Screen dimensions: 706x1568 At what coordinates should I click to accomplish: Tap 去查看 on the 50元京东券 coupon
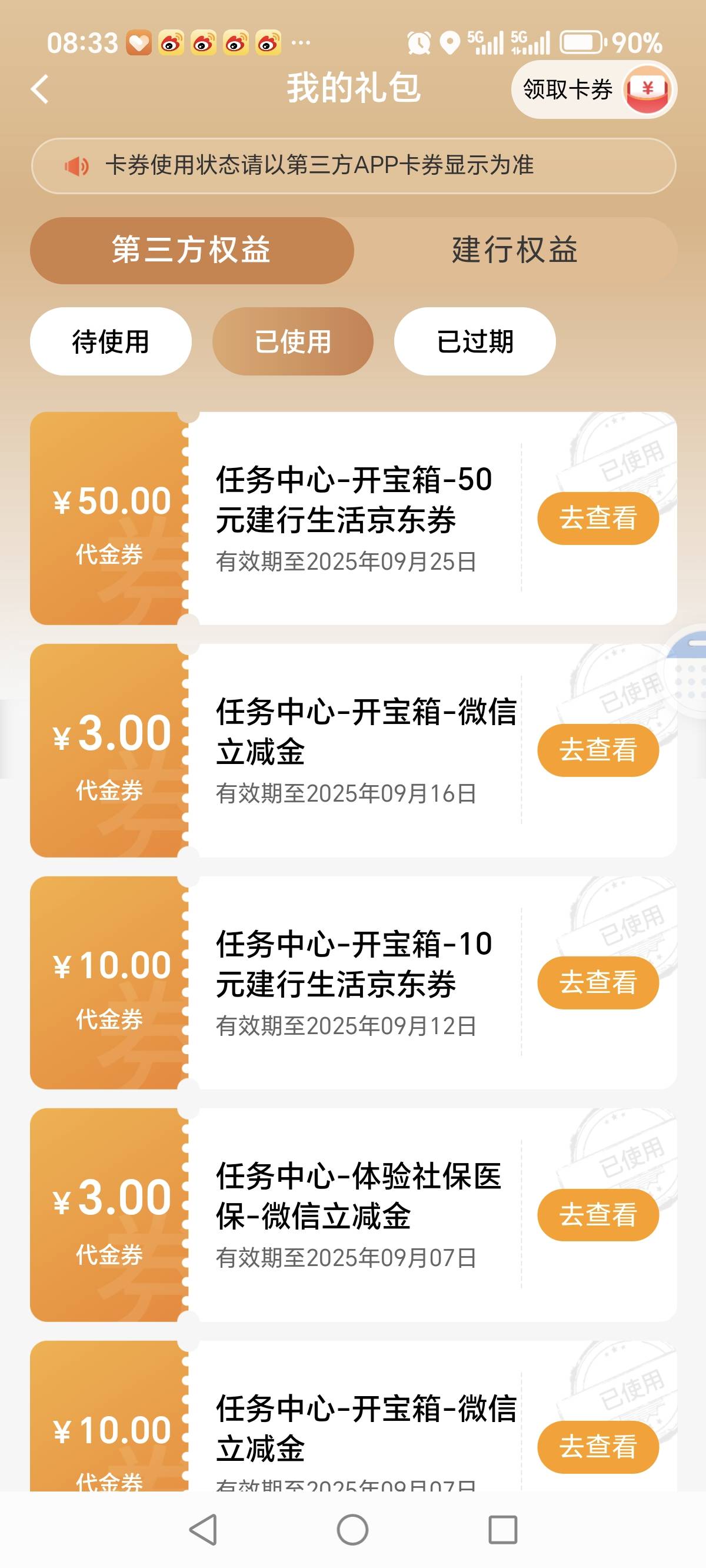598,518
